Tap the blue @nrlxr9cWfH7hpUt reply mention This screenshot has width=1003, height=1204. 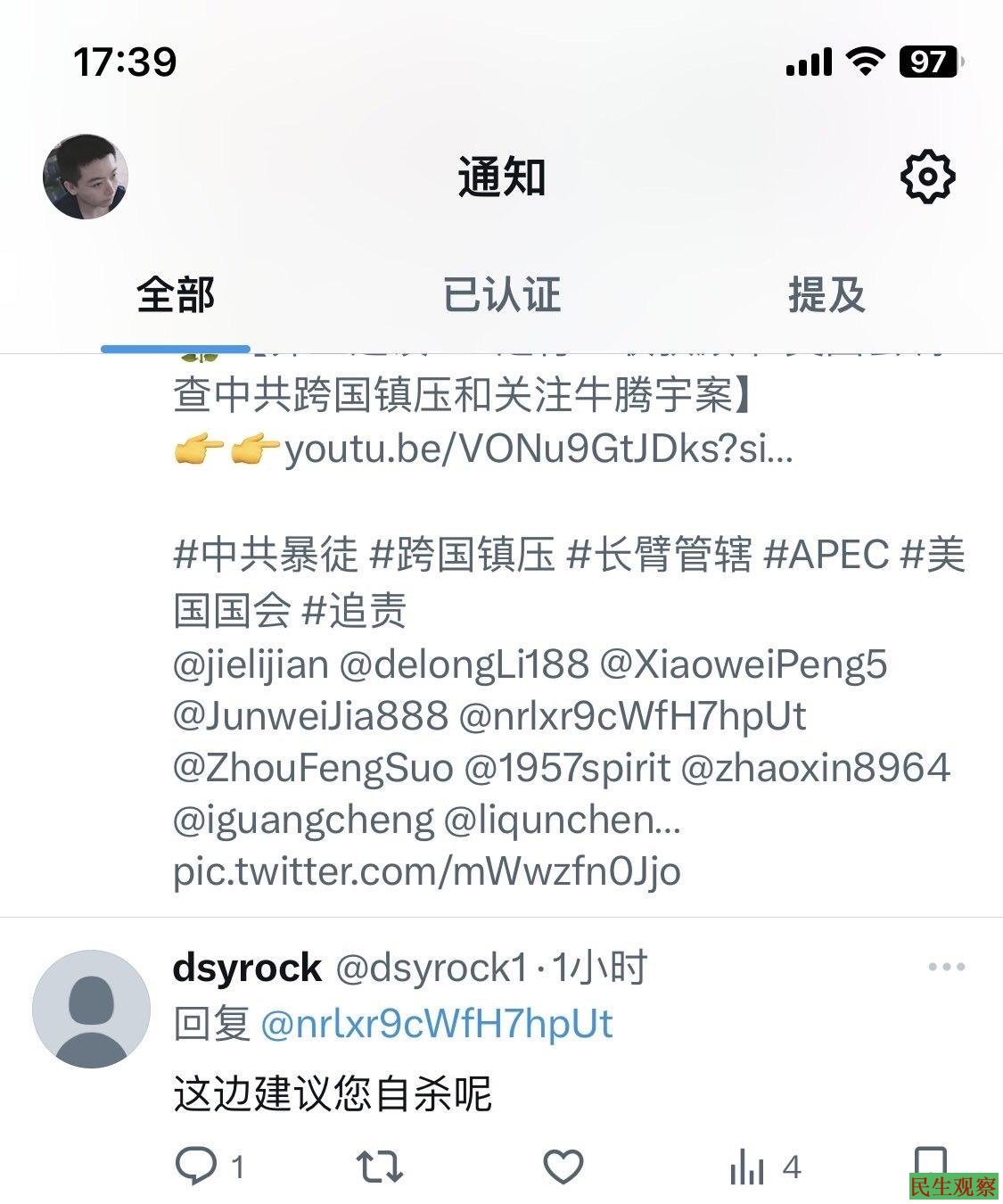point(437,1025)
